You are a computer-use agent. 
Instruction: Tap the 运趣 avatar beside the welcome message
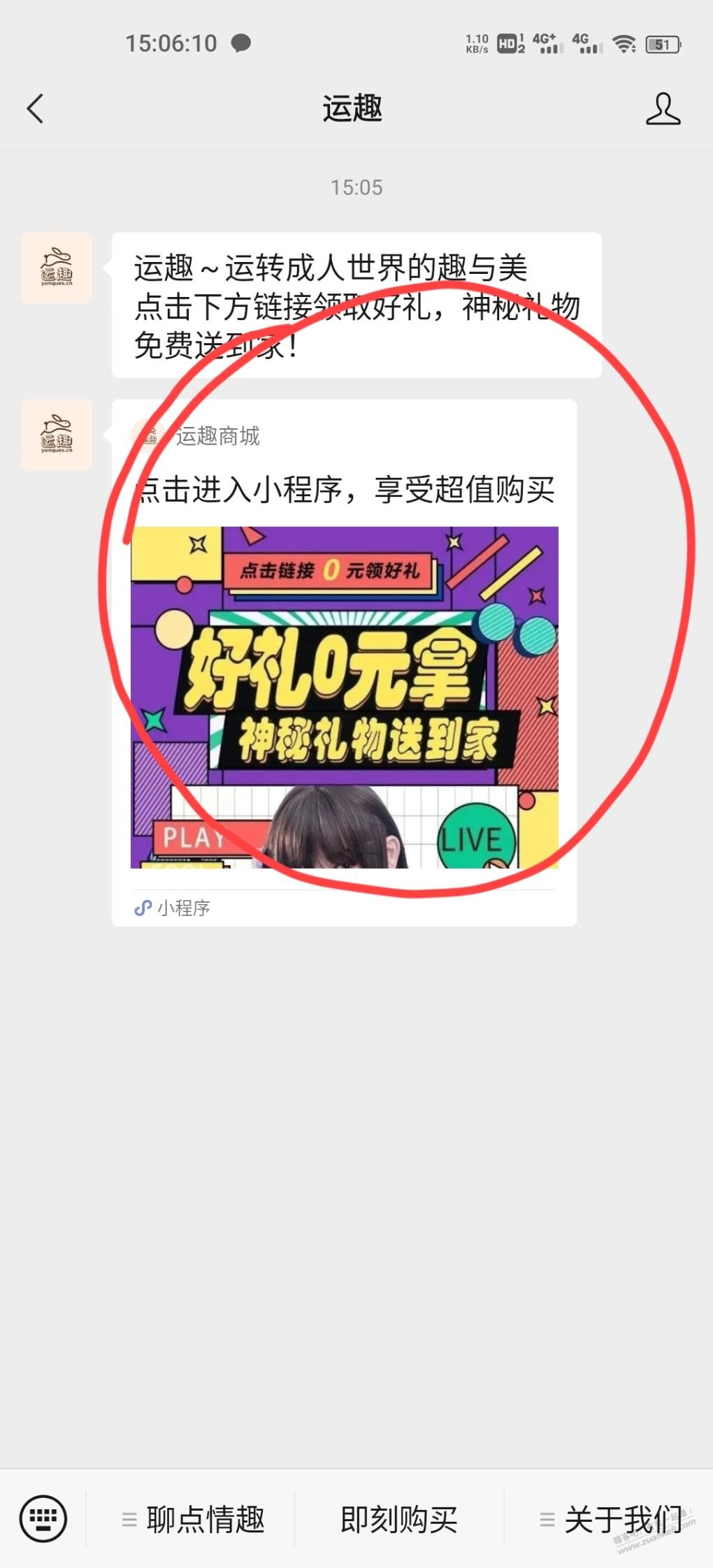(57, 268)
